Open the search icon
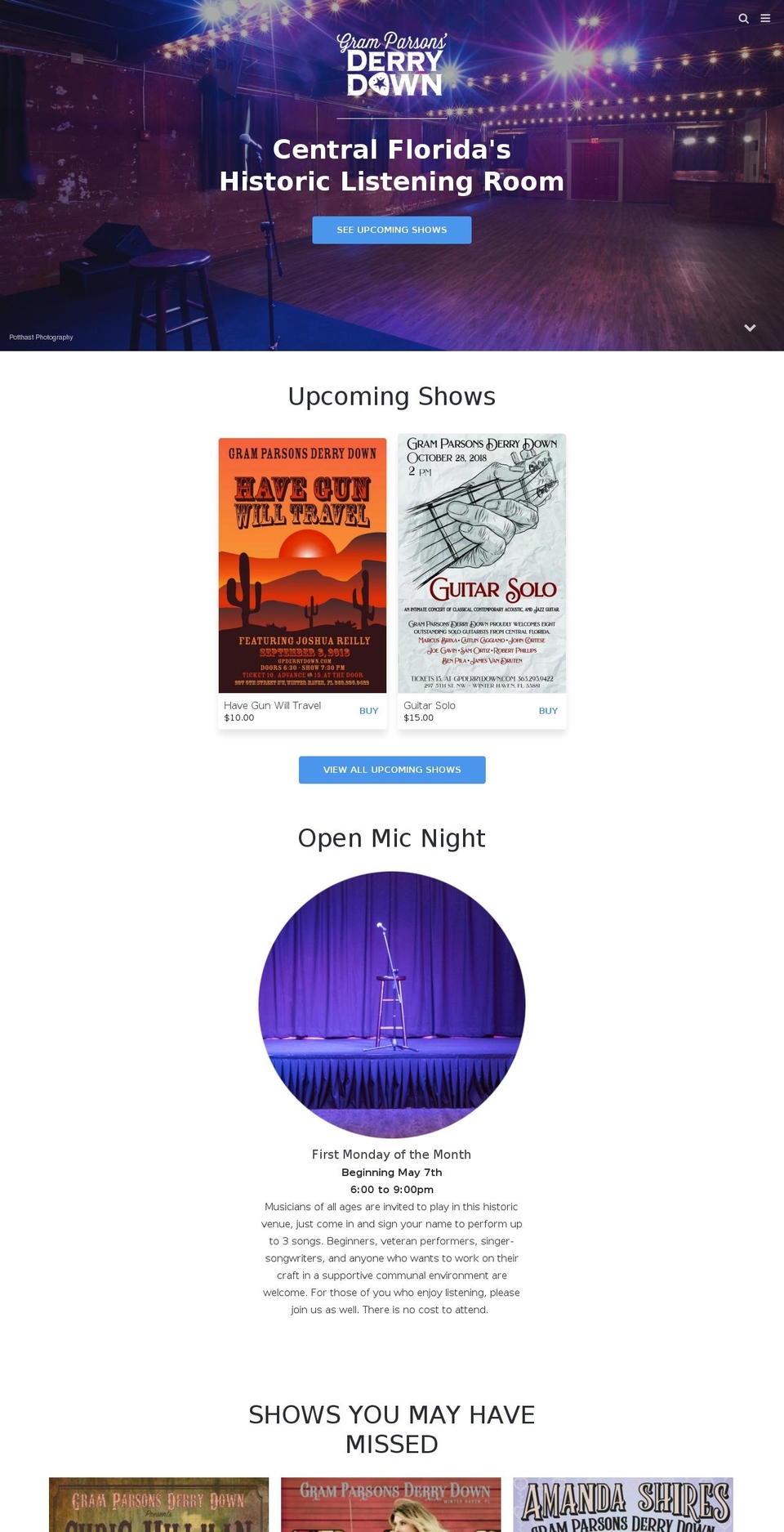 coord(743,18)
